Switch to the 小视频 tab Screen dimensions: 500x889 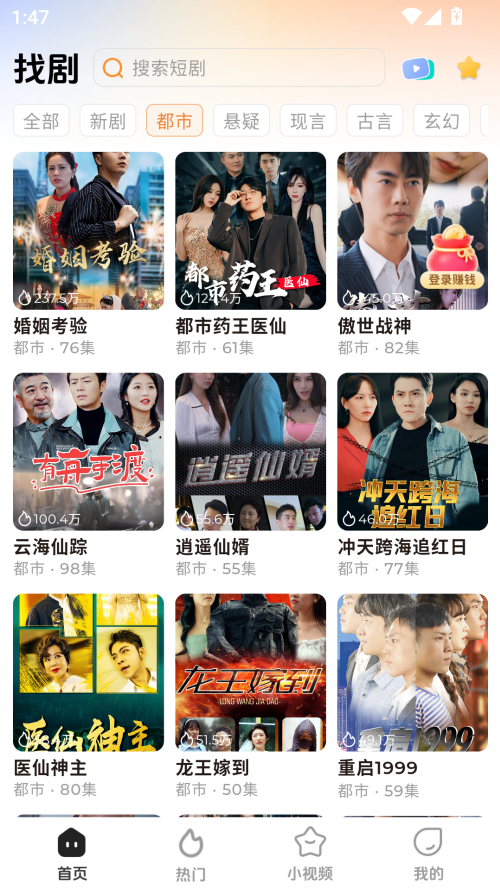(x=310, y=854)
